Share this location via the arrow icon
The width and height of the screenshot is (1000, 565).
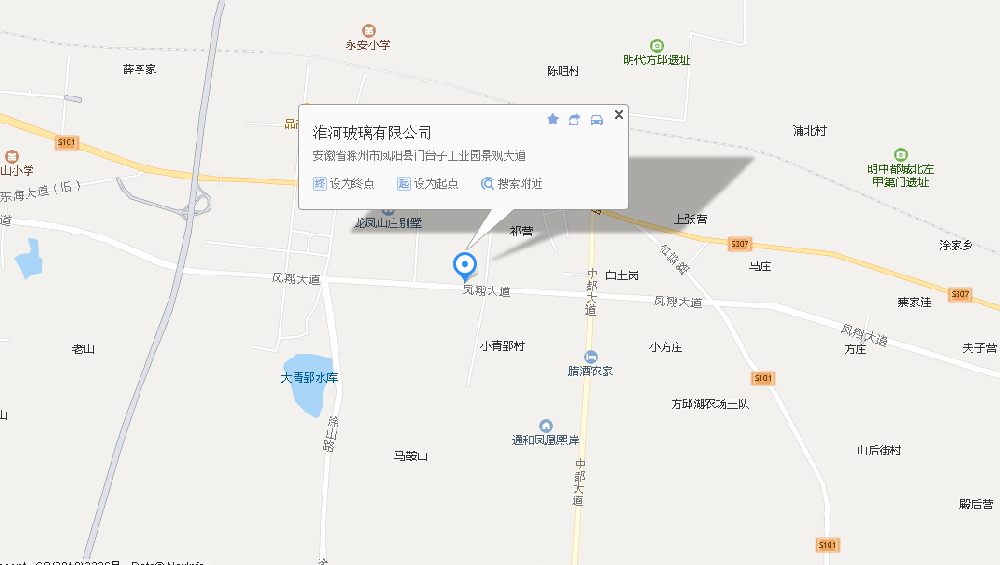pos(575,119)
